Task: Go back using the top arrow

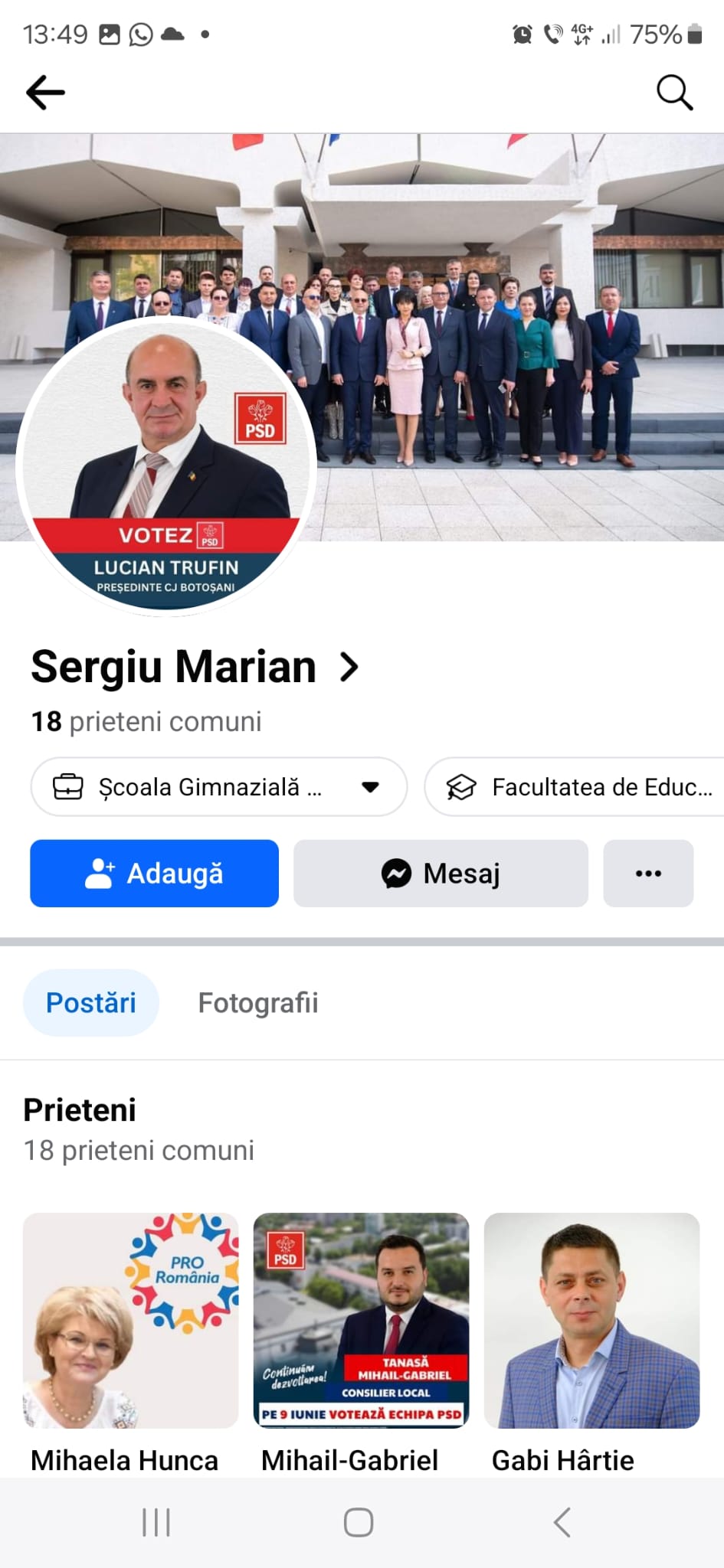Action: (x=45, y=93)
